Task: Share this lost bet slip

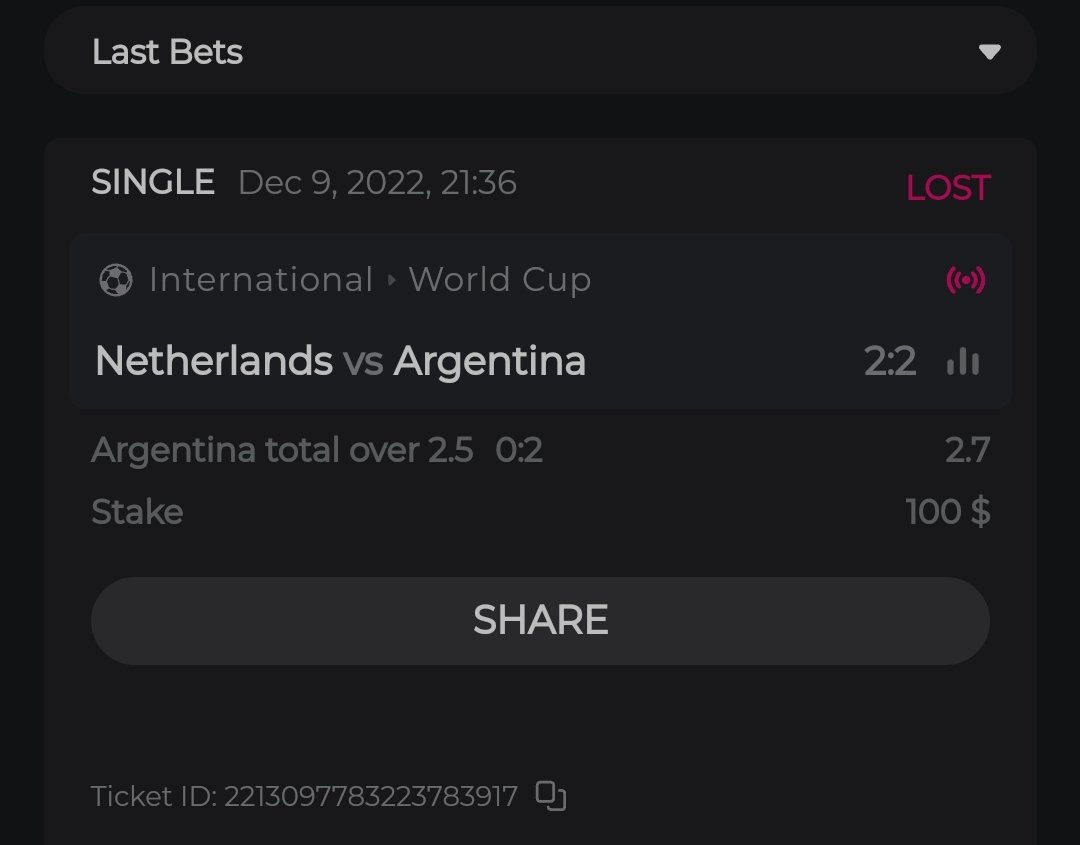Action: (540, 620)
